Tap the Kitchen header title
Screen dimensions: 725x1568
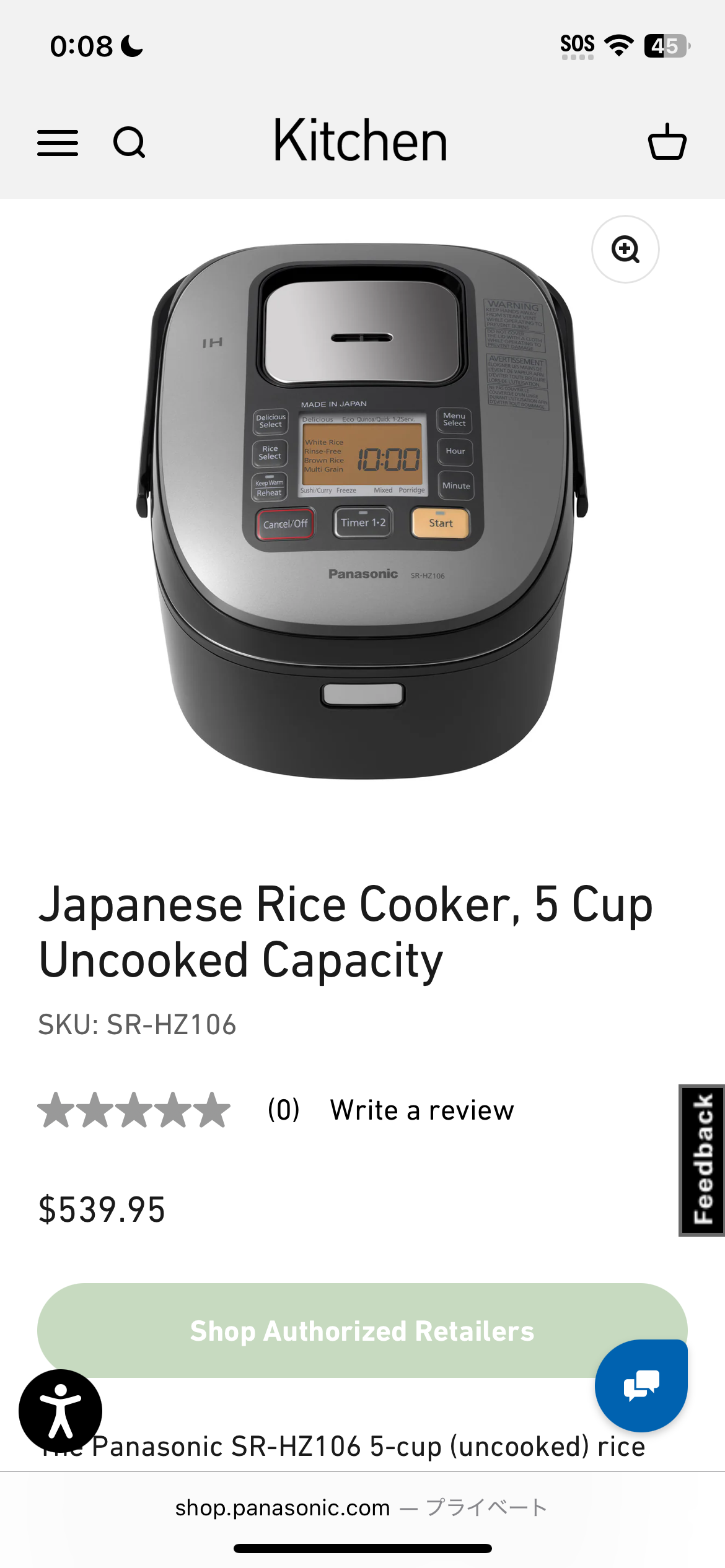tap(361, 141)
